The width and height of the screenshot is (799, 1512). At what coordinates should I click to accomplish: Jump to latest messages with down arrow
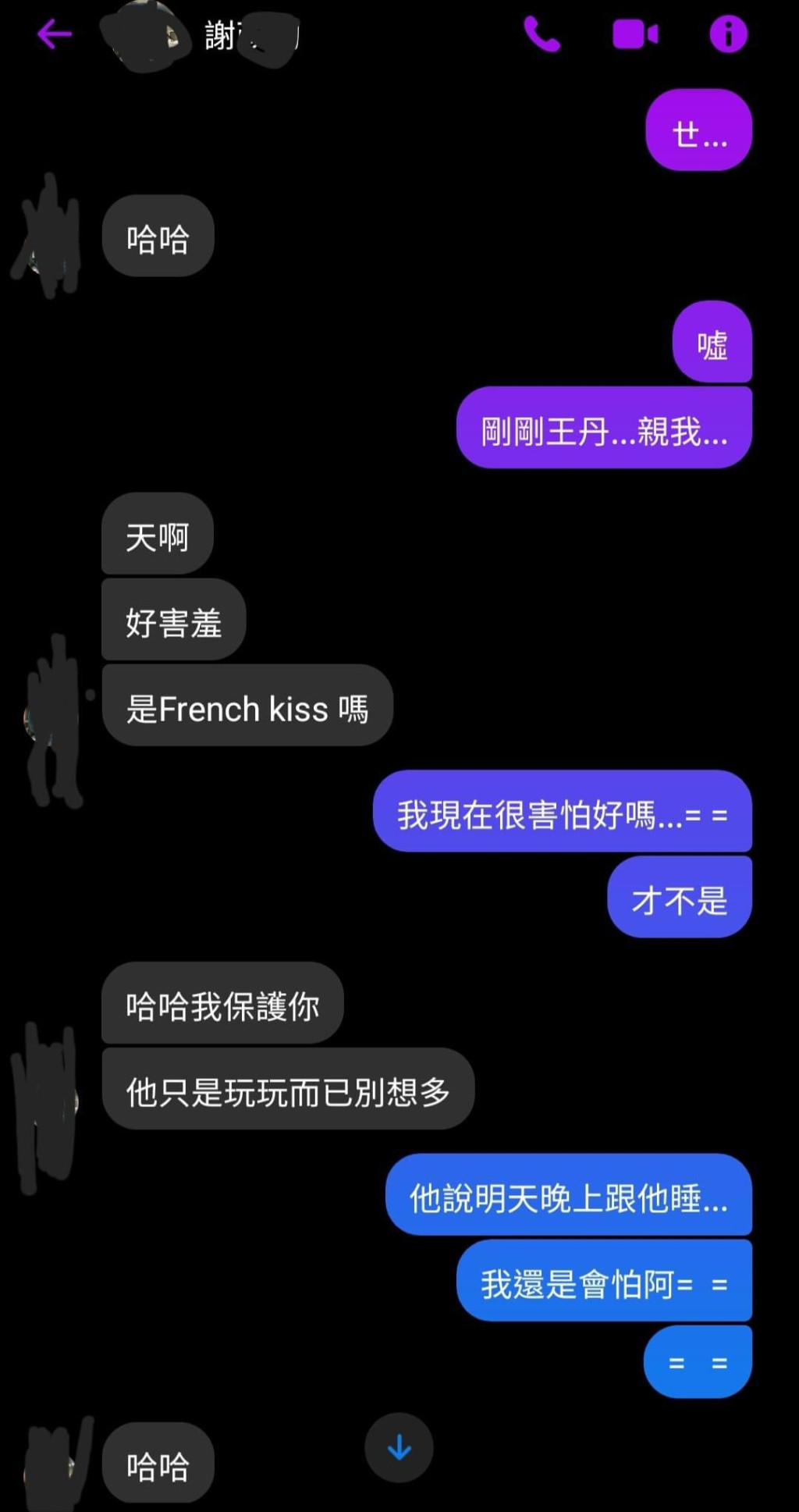pos(399,1447)
